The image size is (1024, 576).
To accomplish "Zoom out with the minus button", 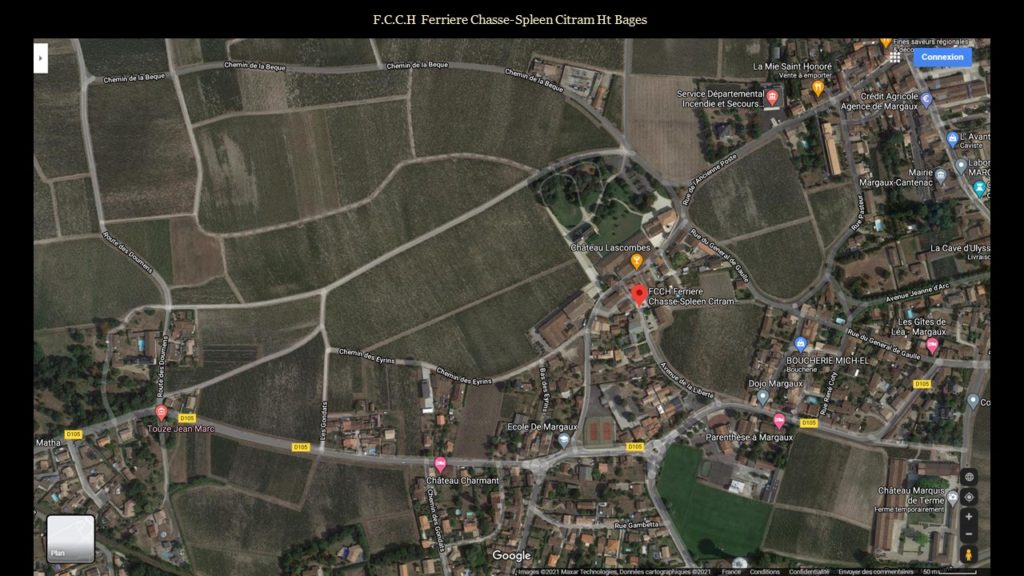I will 968,534.
